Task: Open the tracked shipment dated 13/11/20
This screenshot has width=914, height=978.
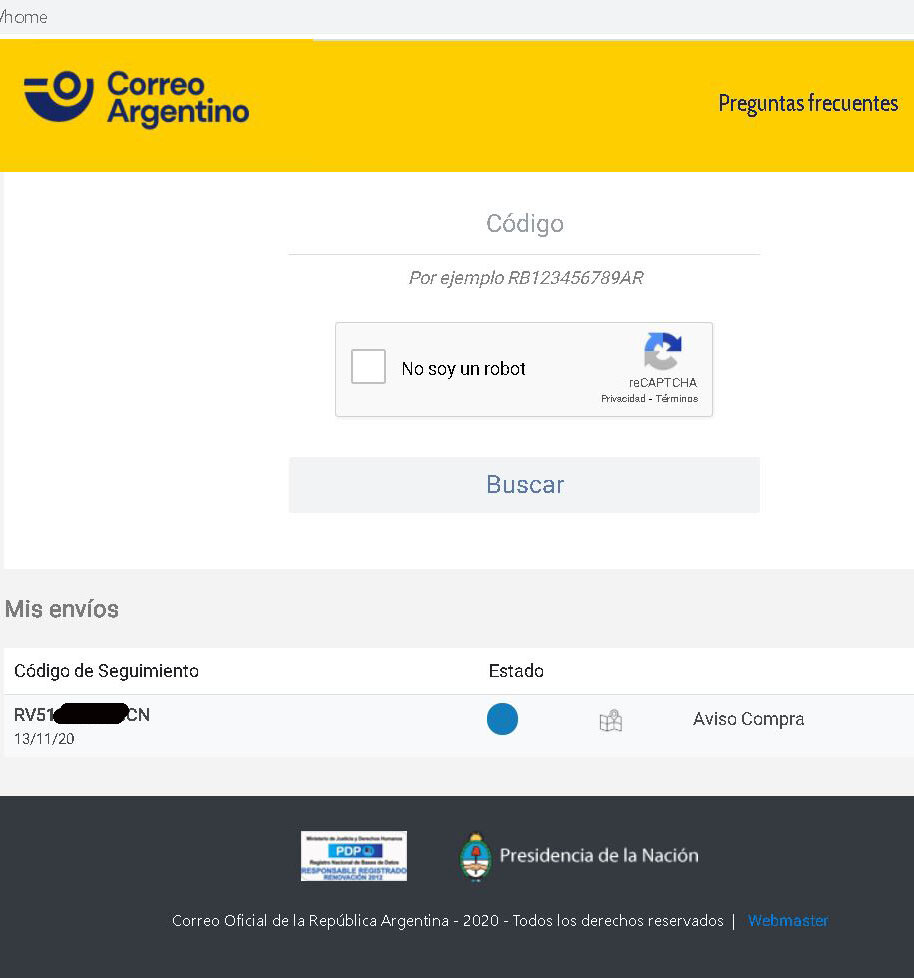Action: tap(82, 716)
